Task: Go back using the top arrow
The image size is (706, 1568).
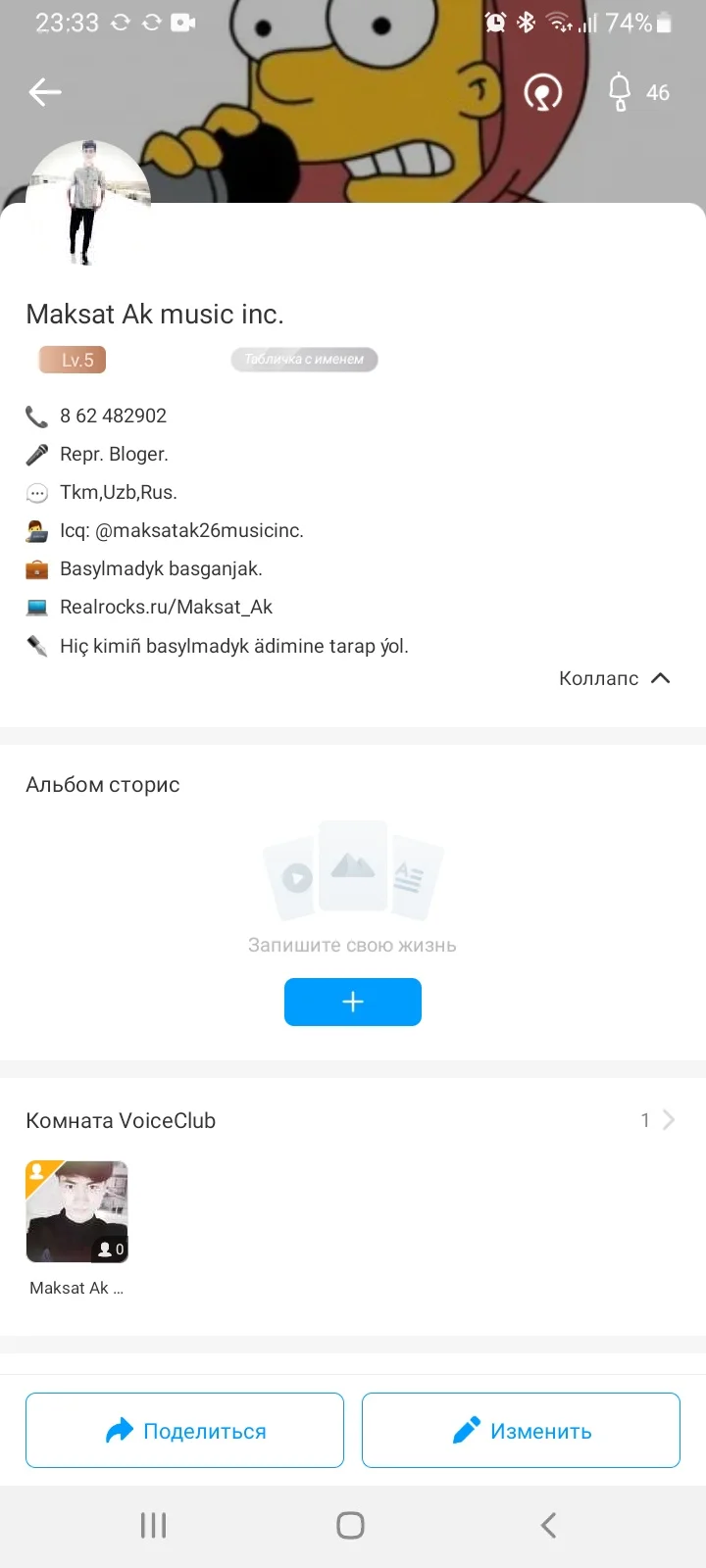Action: click(45, 92)
